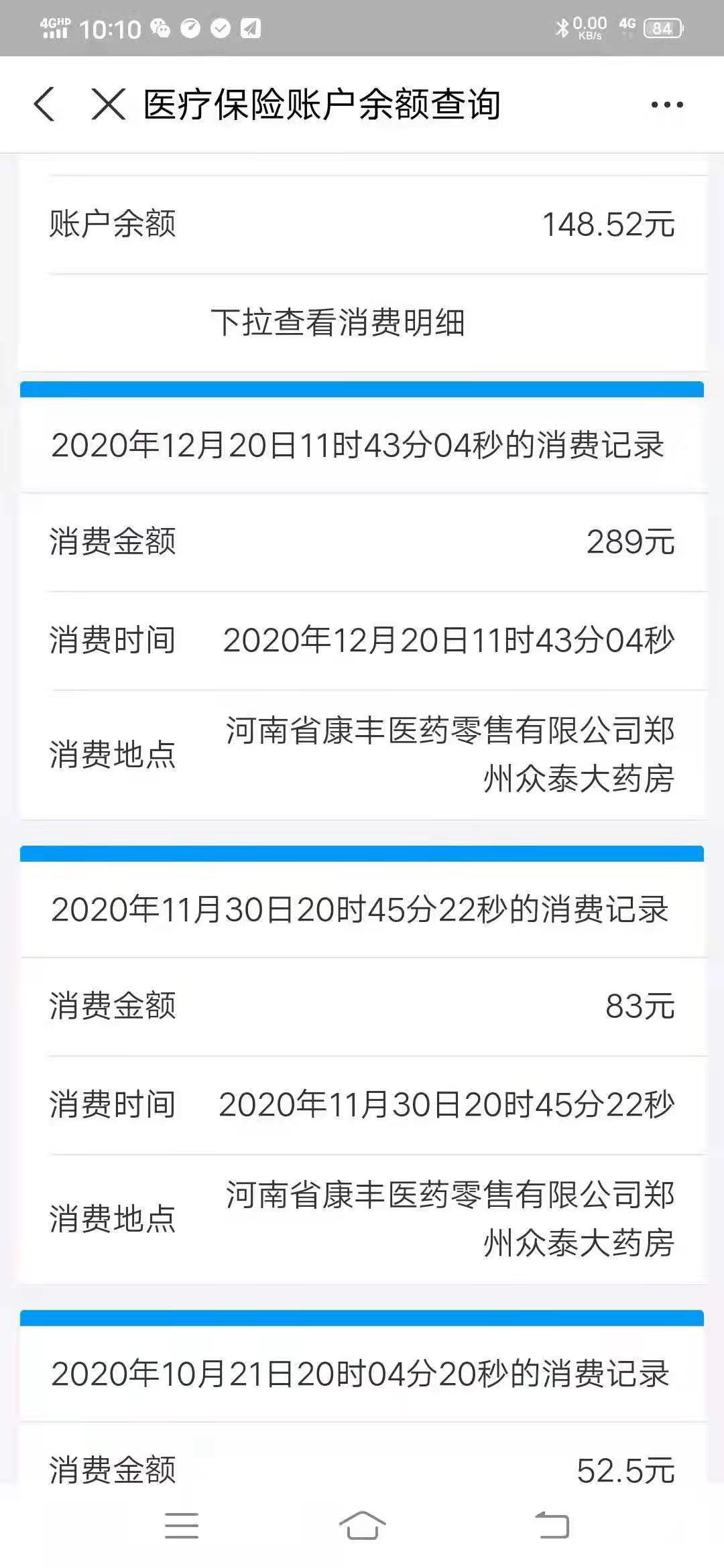Go to the phone home screen
The image size is (724, 1568).
point(362,1526)
